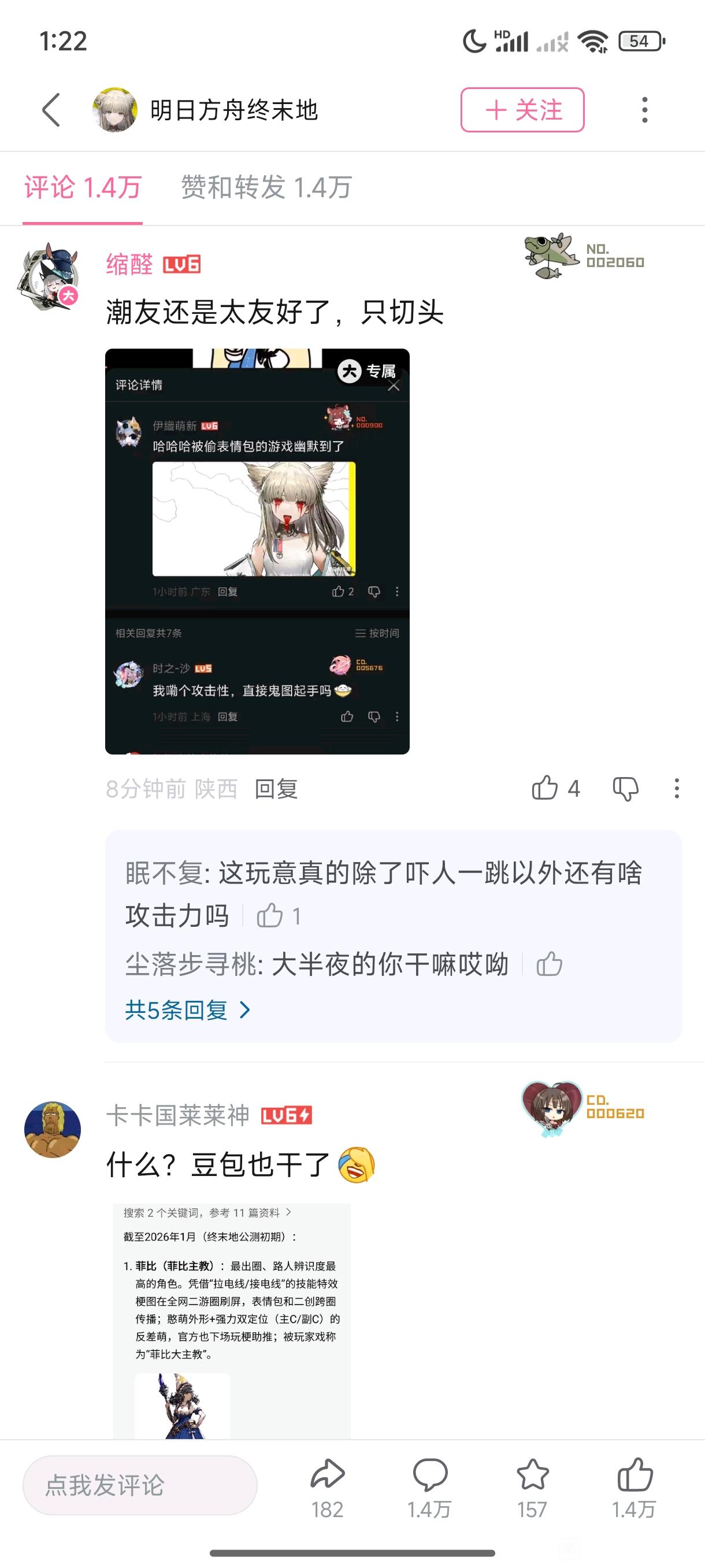Like 缩醛's comment
Image resolution: width=705 pixels, height=1568 pixels.
click(x=555, y=788)
